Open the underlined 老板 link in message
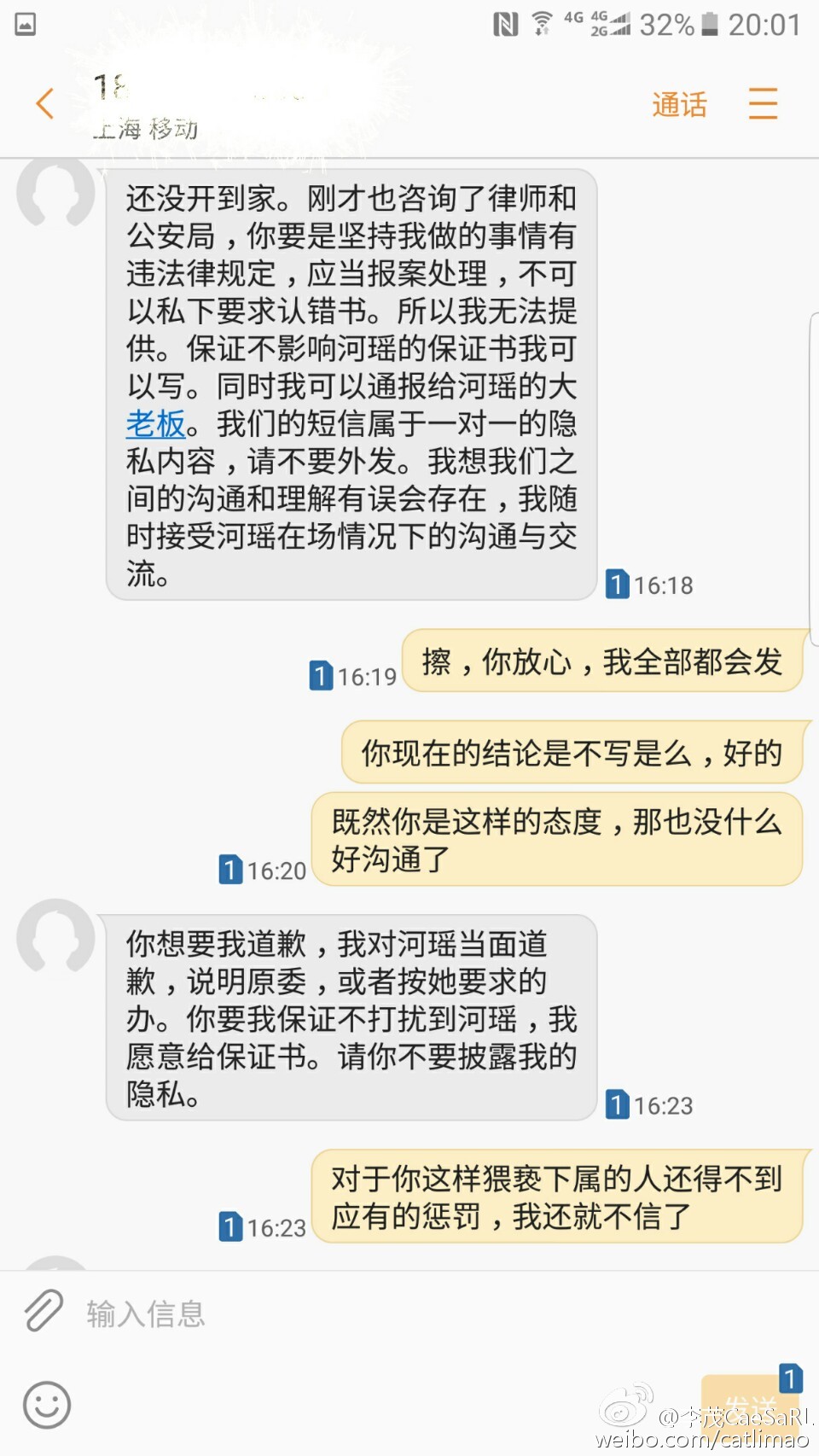The width and height of the screenshot is (819, 1456). [x=155, y=423]
